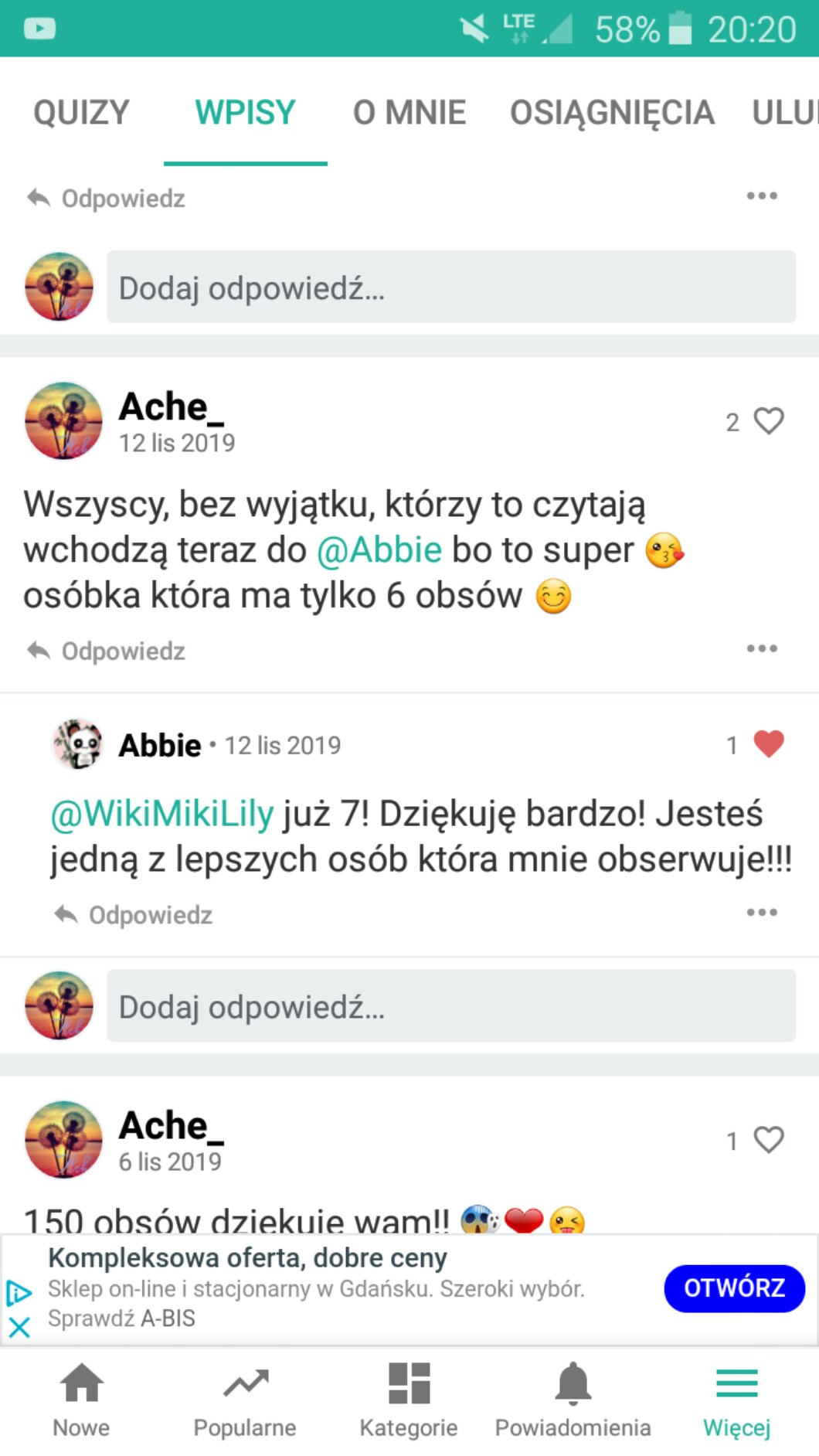Screen dimensions: 819x1456
Task: Switch to the QUIZY tab
Action: 81,113
